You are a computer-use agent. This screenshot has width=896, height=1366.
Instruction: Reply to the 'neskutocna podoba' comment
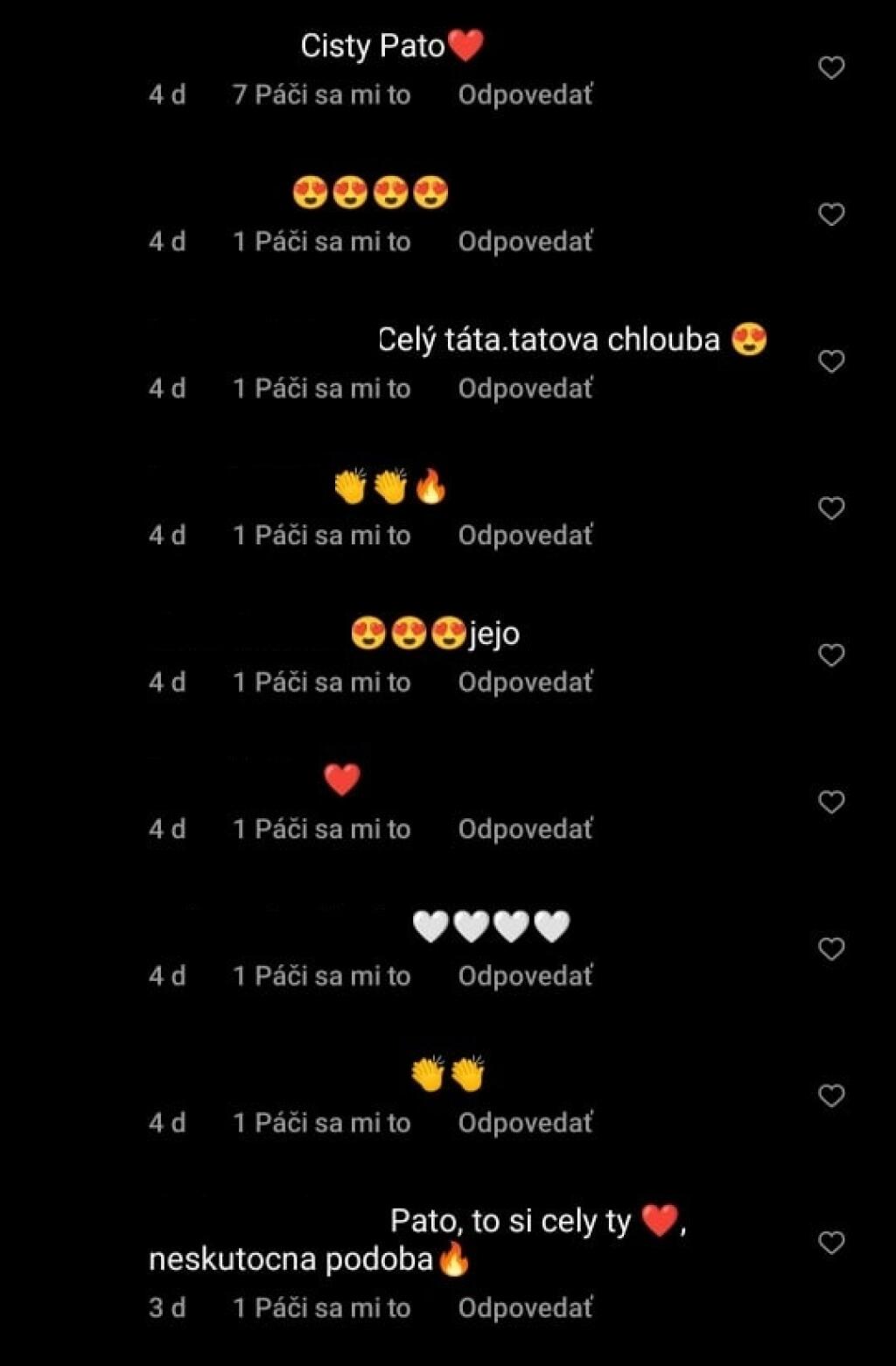(525, 1308)
